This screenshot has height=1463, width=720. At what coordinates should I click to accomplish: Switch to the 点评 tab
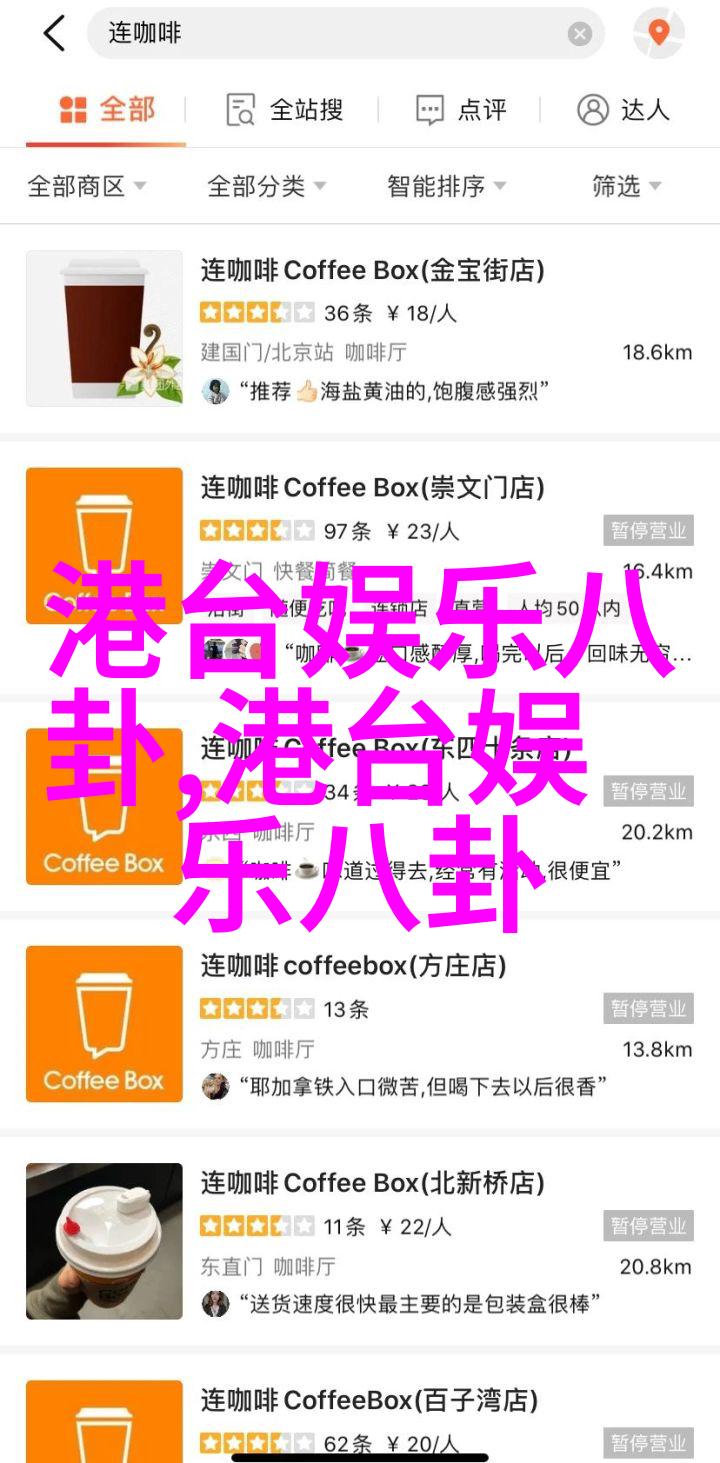tap(461, 110)
